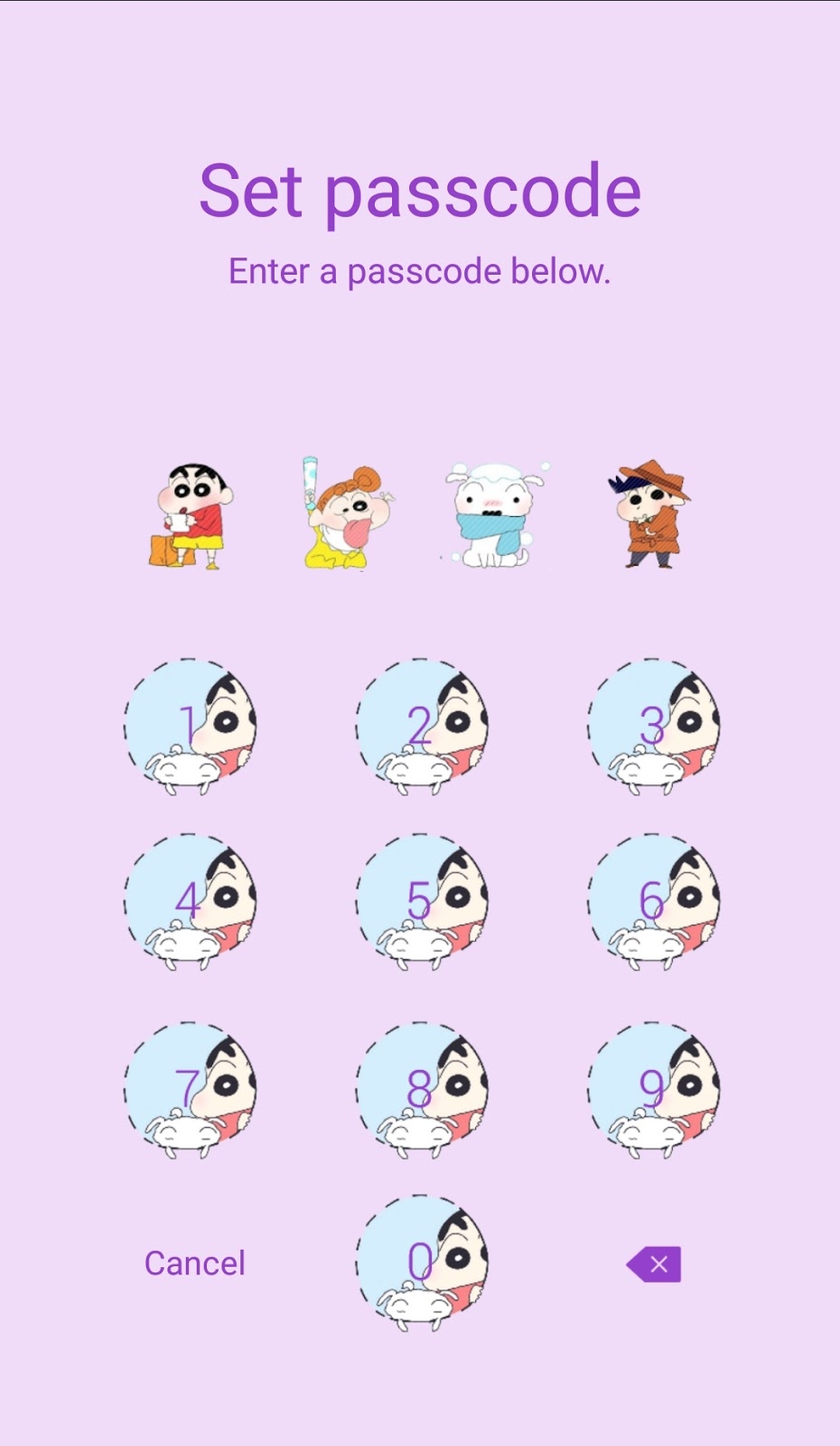Enter digit 9 on the keypad
840x1446 pixels.
coord(655,1090)
